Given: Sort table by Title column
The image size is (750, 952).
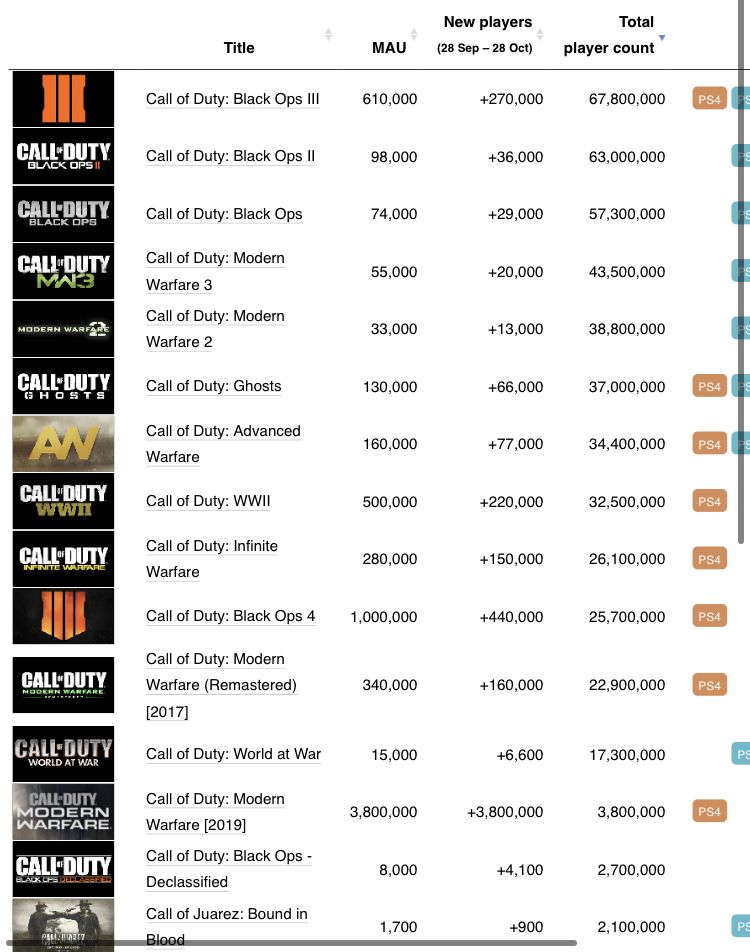Looking at the screenshot, I should coord(239,47).
